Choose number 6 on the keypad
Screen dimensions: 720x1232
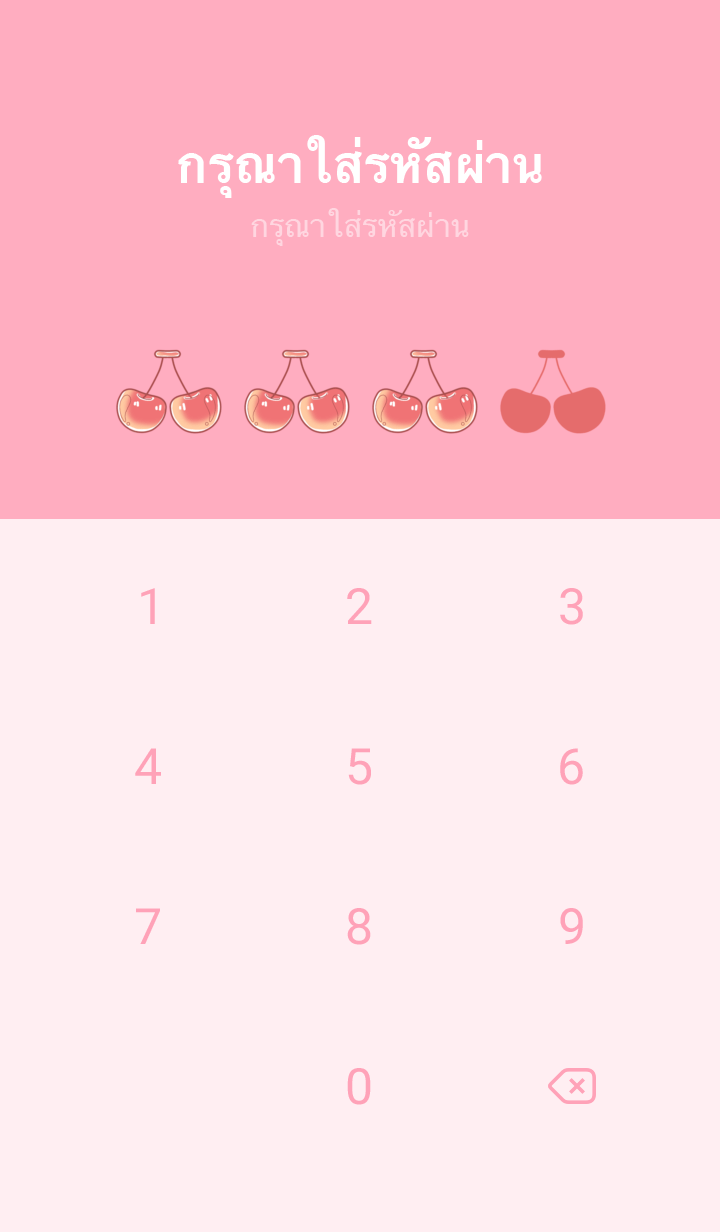(571, 767)
